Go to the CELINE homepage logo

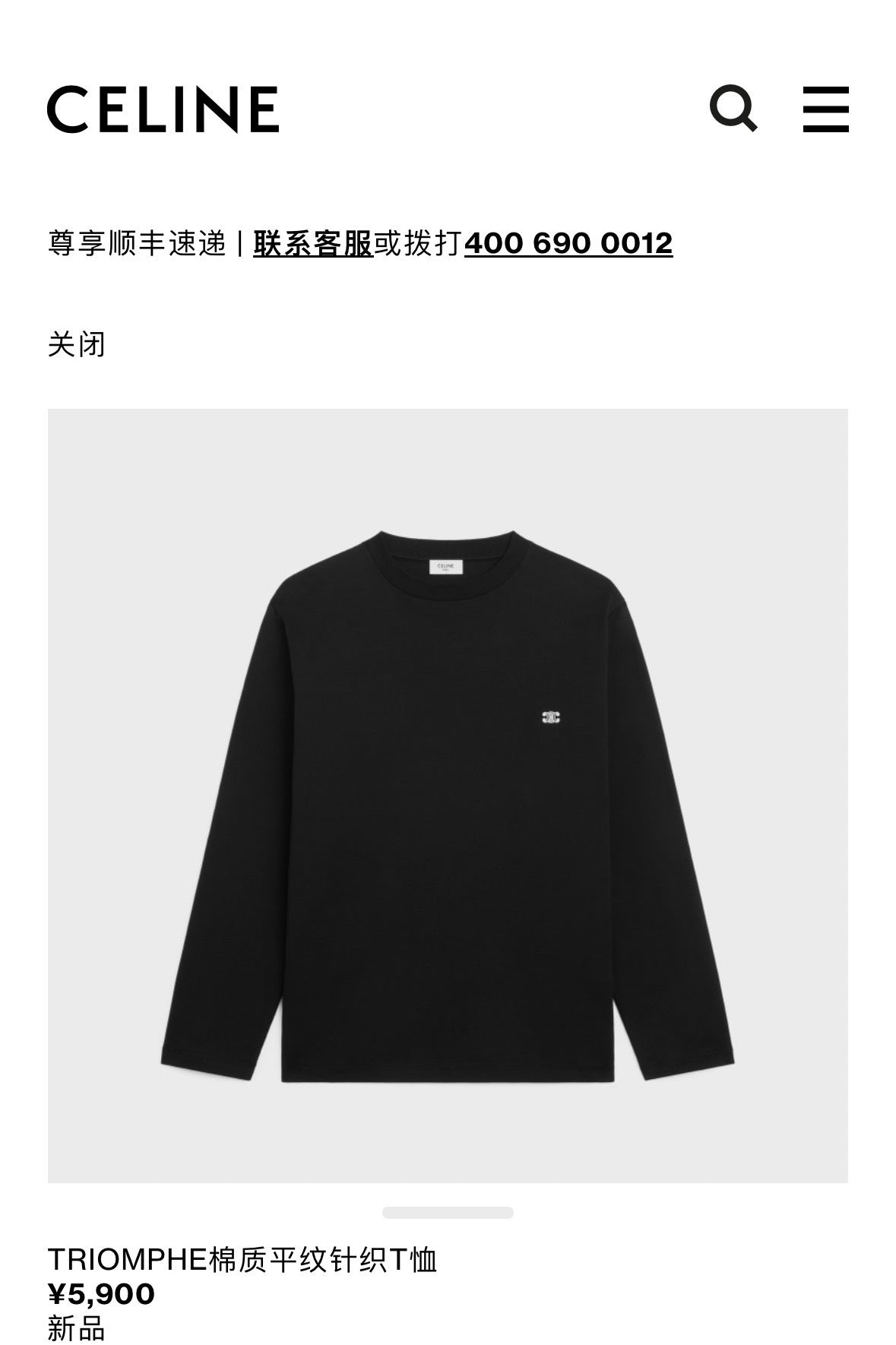tap(163, 109)
